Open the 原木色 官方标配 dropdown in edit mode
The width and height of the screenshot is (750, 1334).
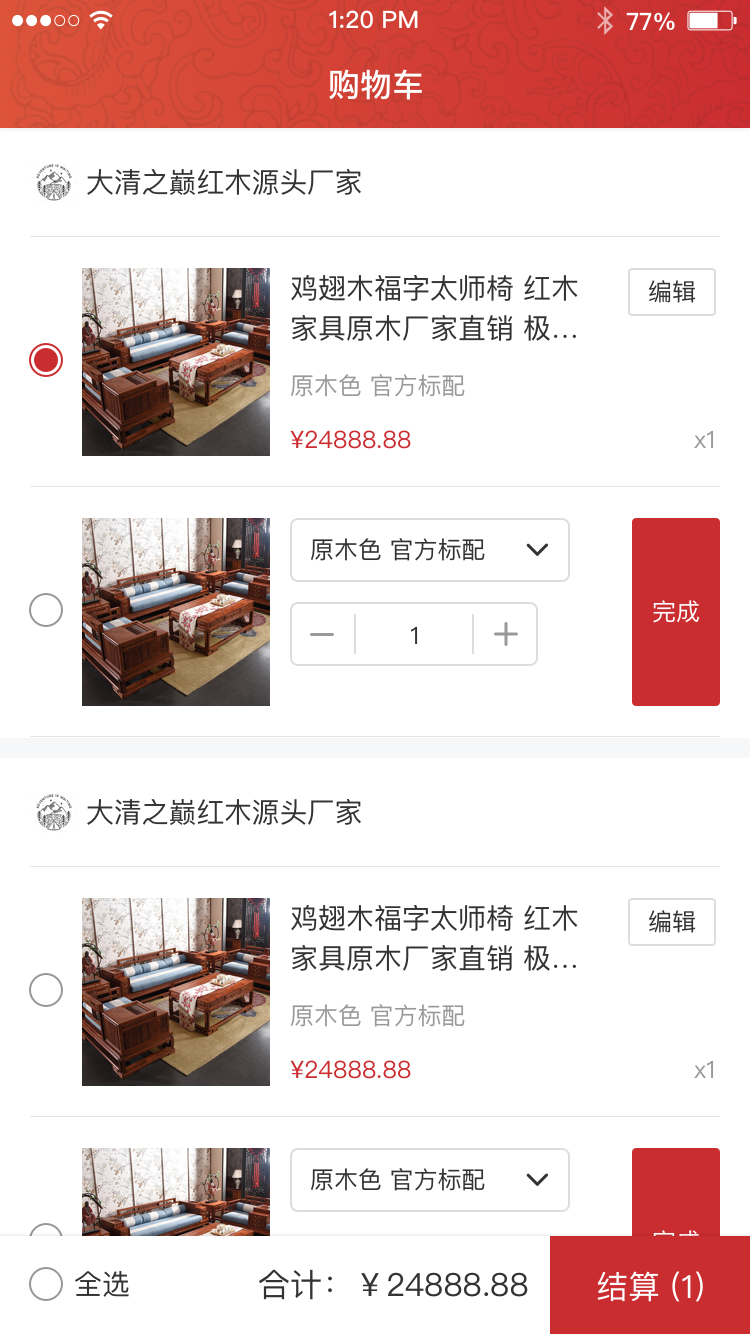coord(429,550)
